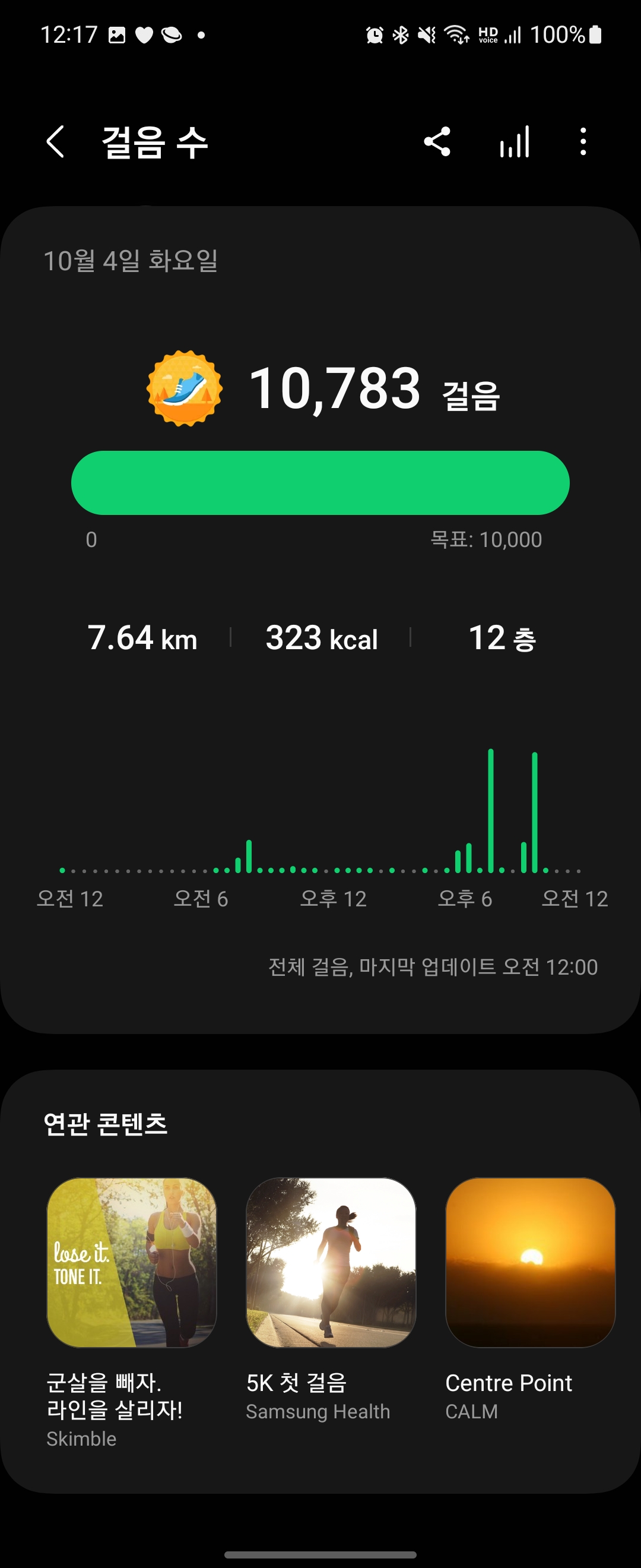Open the bar chart trends view icon

click(x=514, y=141)
